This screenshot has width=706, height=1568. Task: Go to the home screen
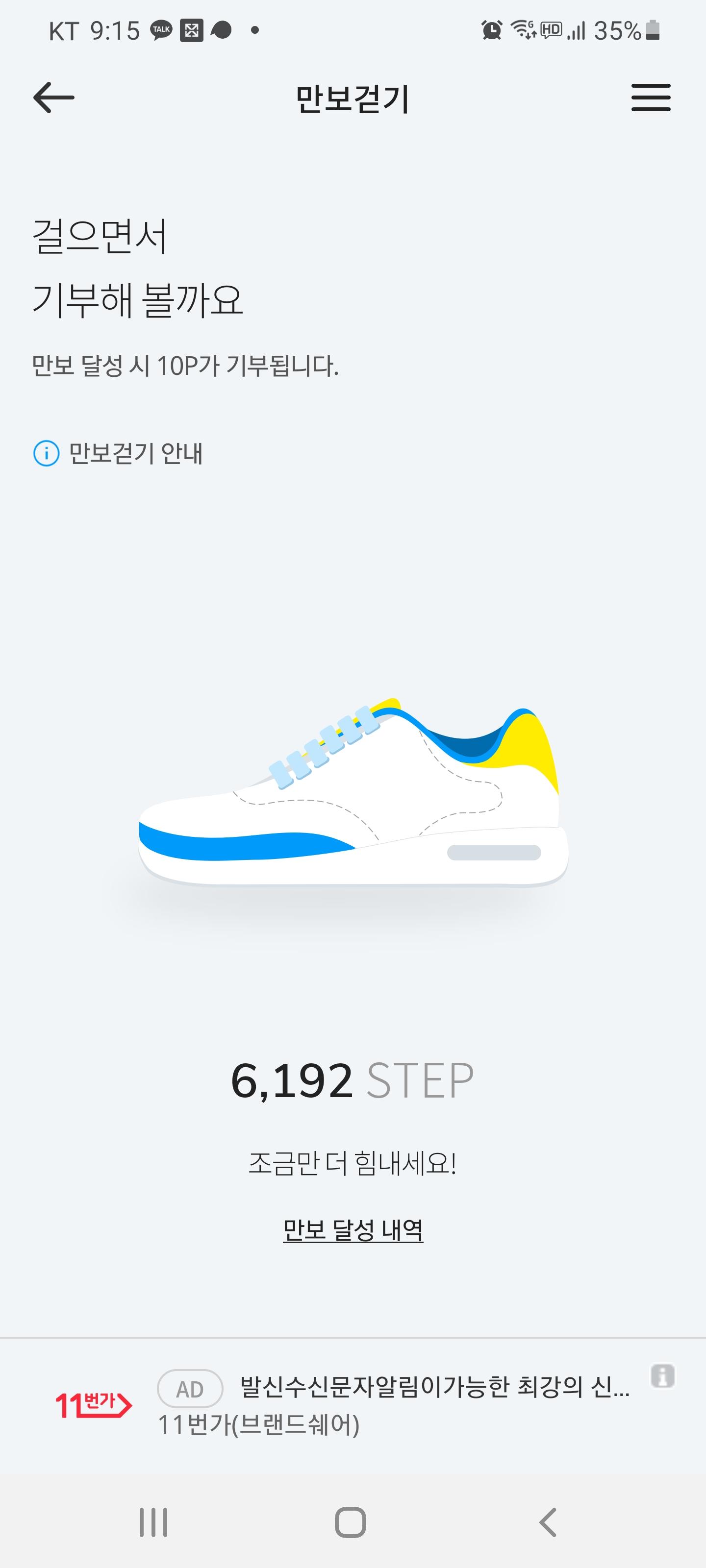(x=351, y=1522)
